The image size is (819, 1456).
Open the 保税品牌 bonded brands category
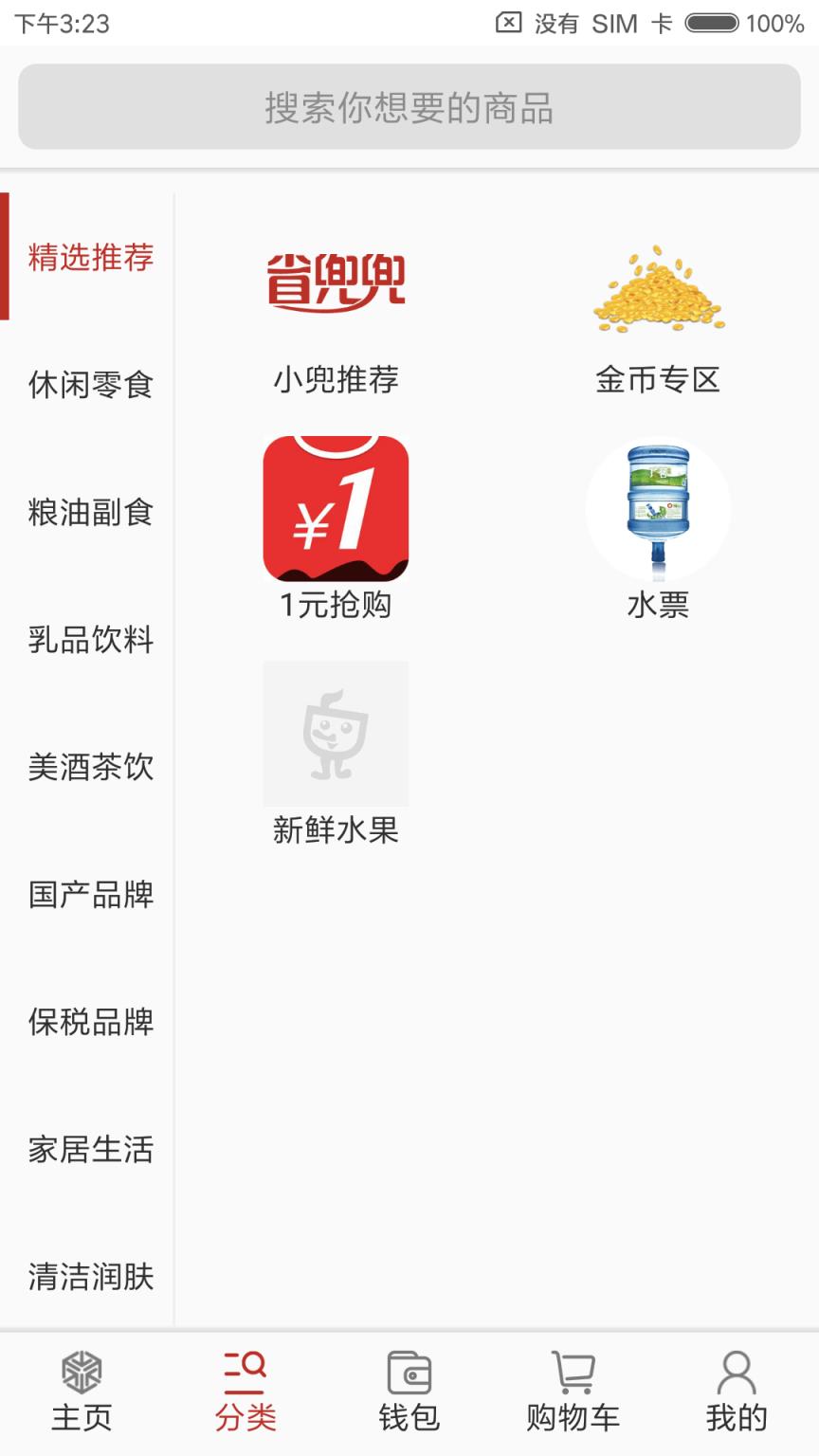(89, 1023)
